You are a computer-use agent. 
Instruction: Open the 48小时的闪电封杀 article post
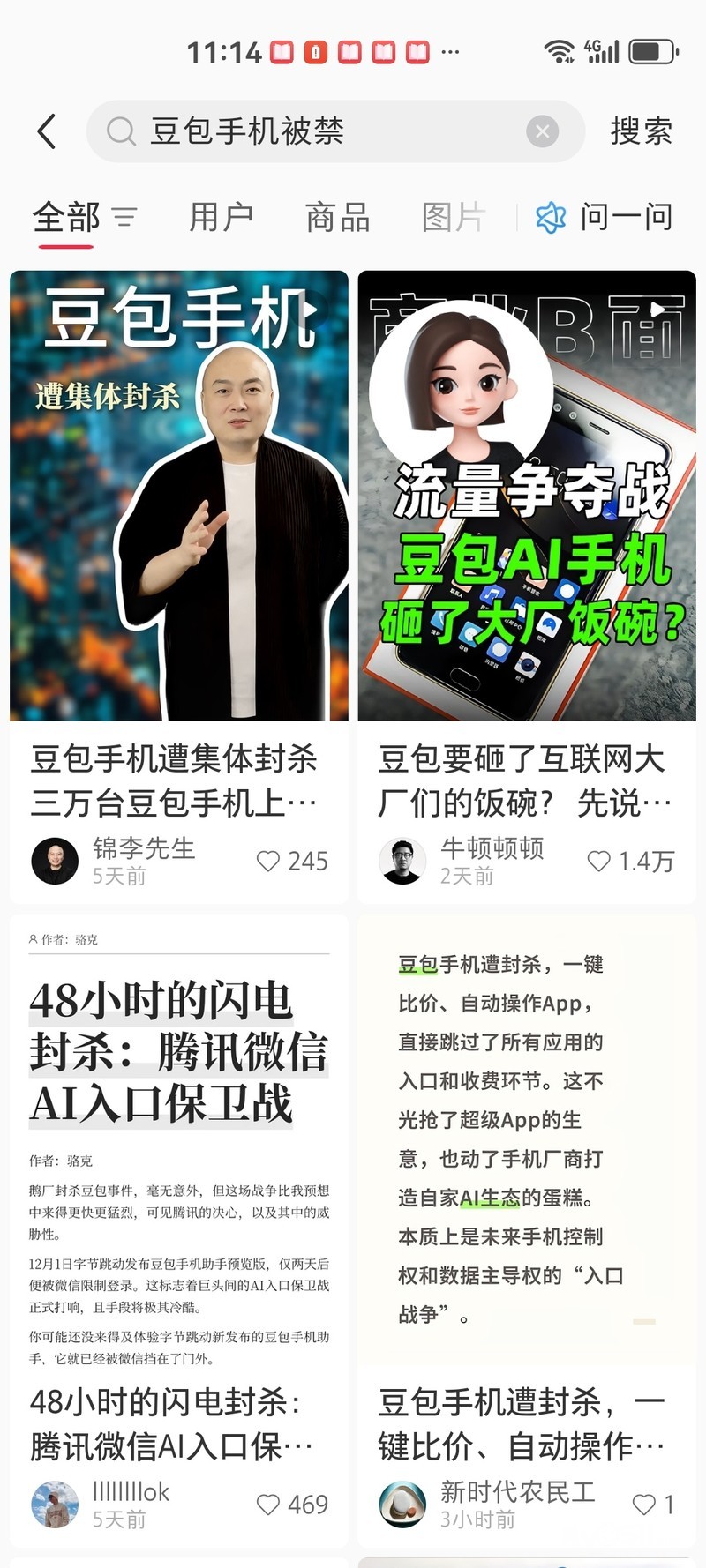point(179,1146)
